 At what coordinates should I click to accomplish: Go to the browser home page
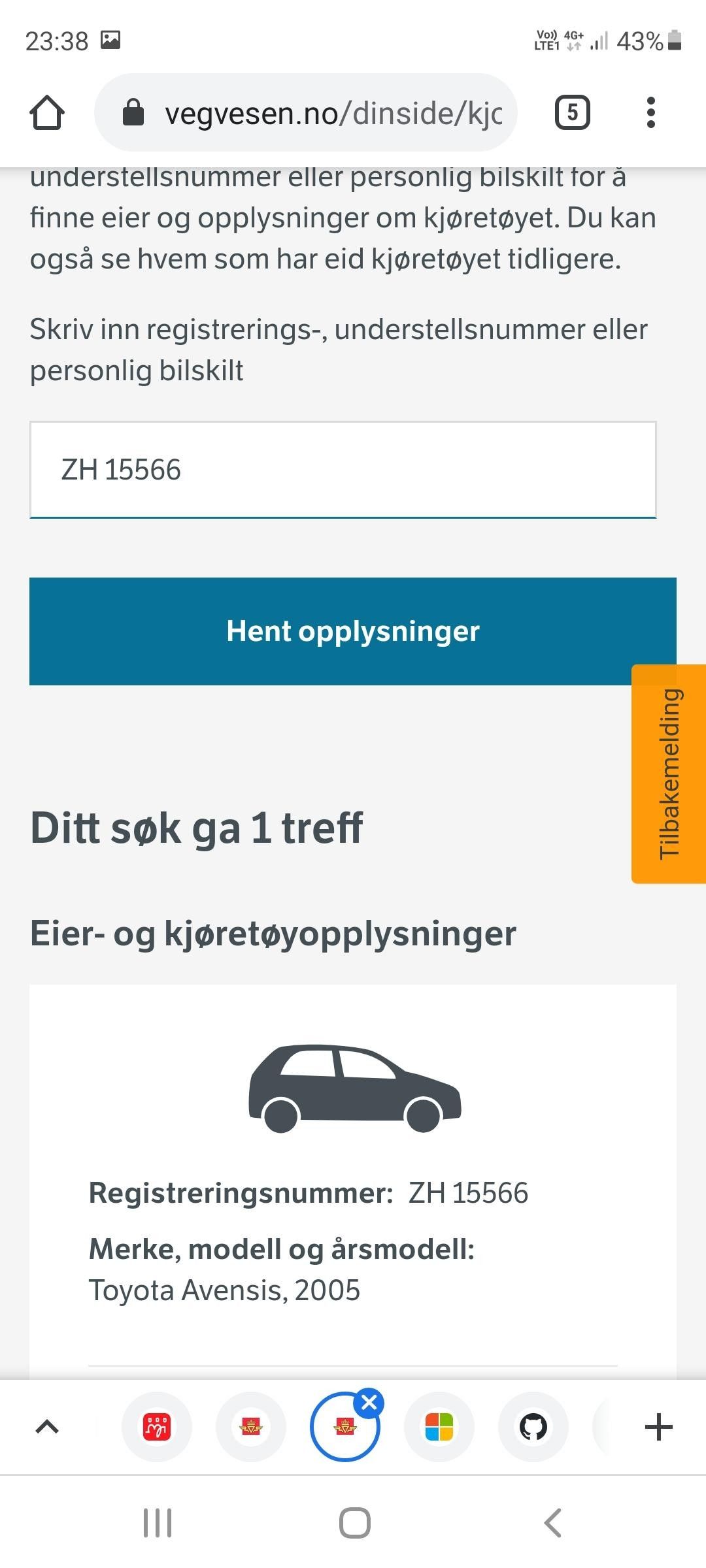tap(47, 113)
